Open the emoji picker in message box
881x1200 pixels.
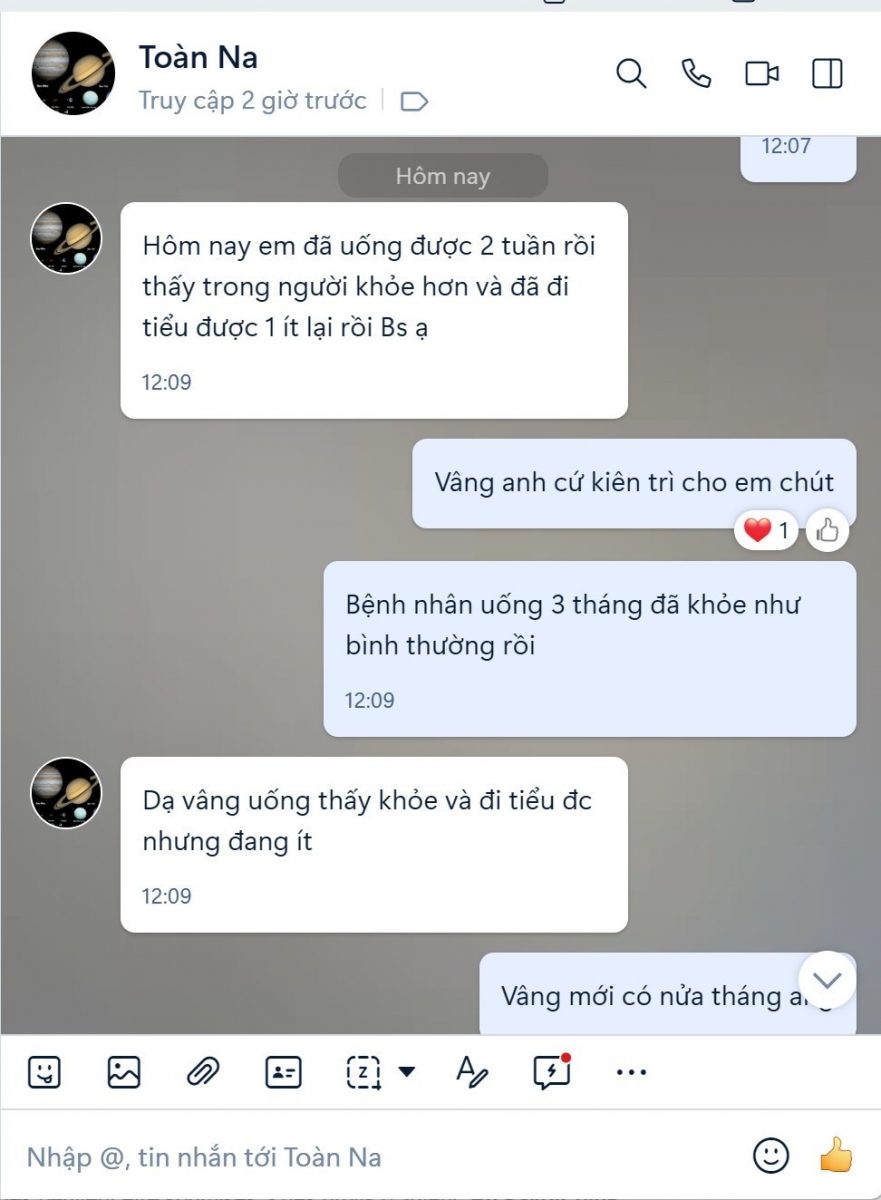pyautogui.click(x=770, y=1156)
